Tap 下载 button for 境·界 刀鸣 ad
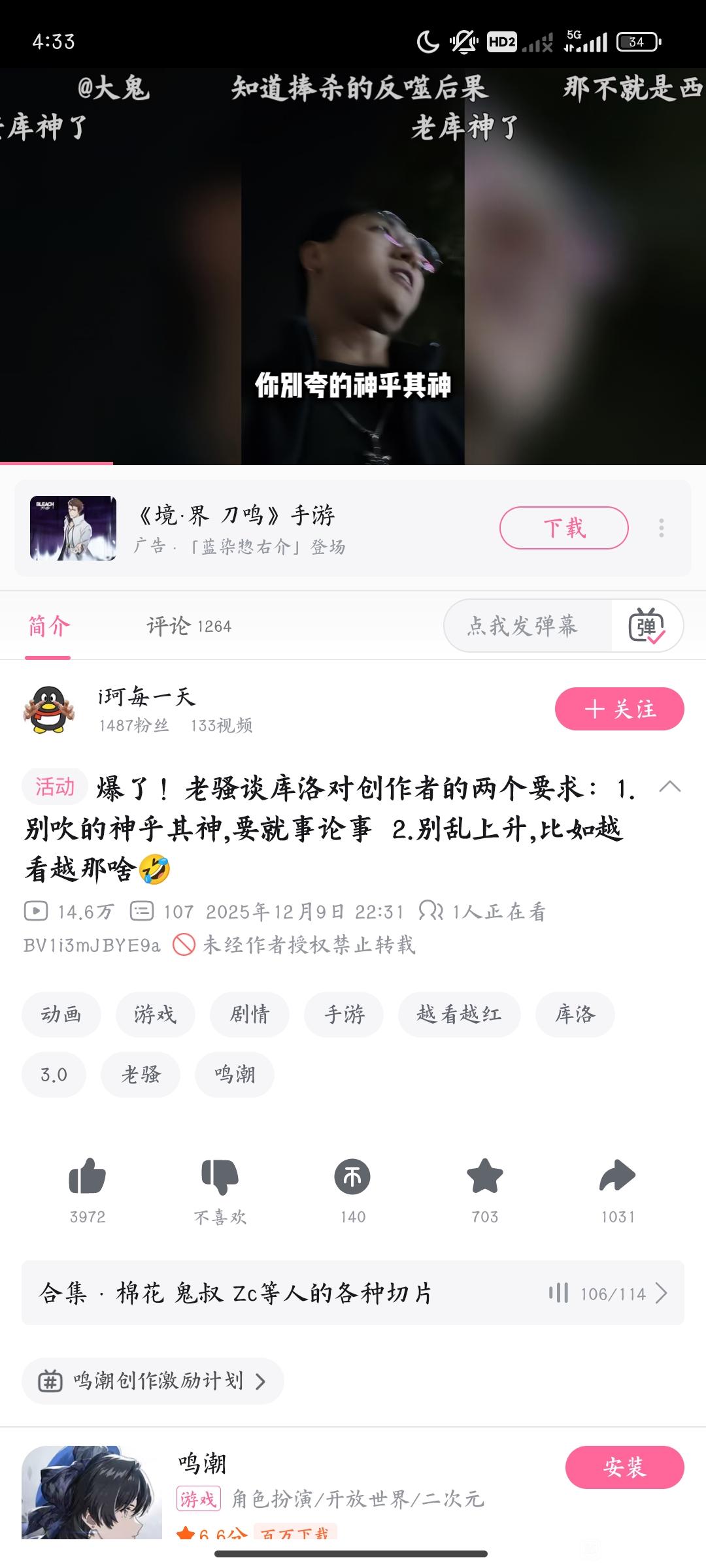This screenshot has height=1568, width=706. click(563, 528)
